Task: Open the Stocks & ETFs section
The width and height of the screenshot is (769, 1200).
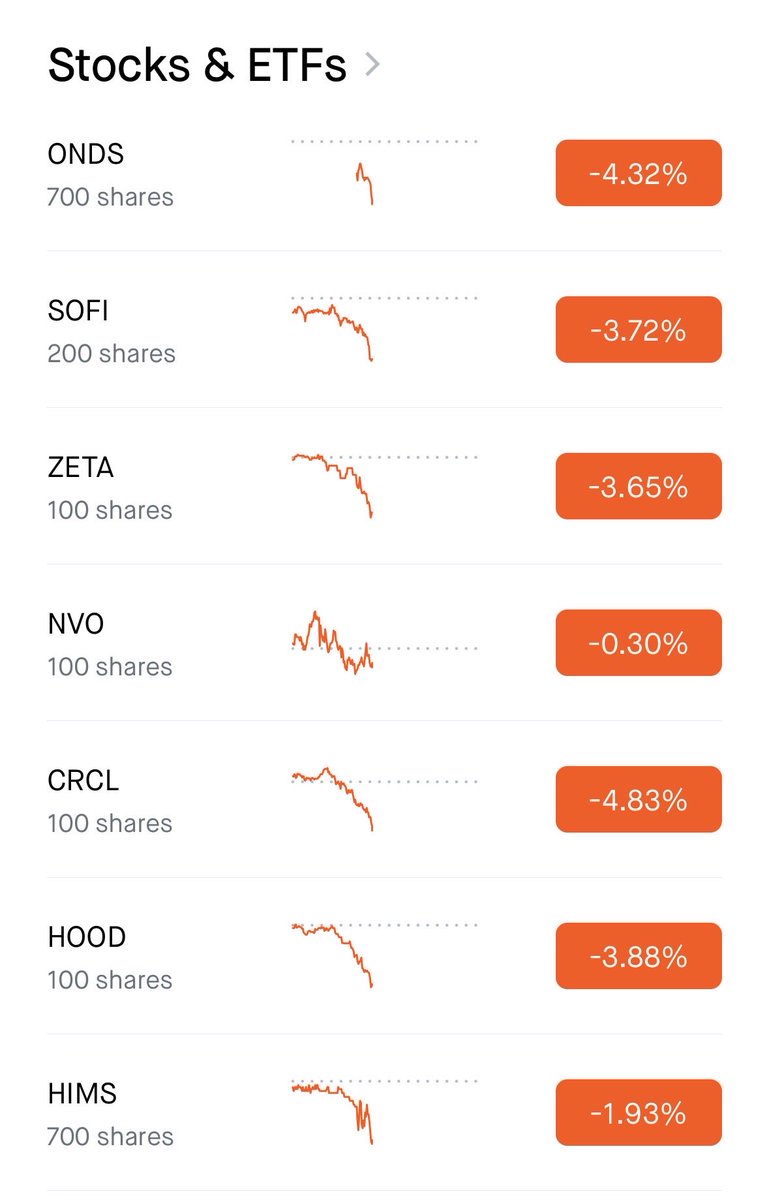Action: tap(212, 66)
